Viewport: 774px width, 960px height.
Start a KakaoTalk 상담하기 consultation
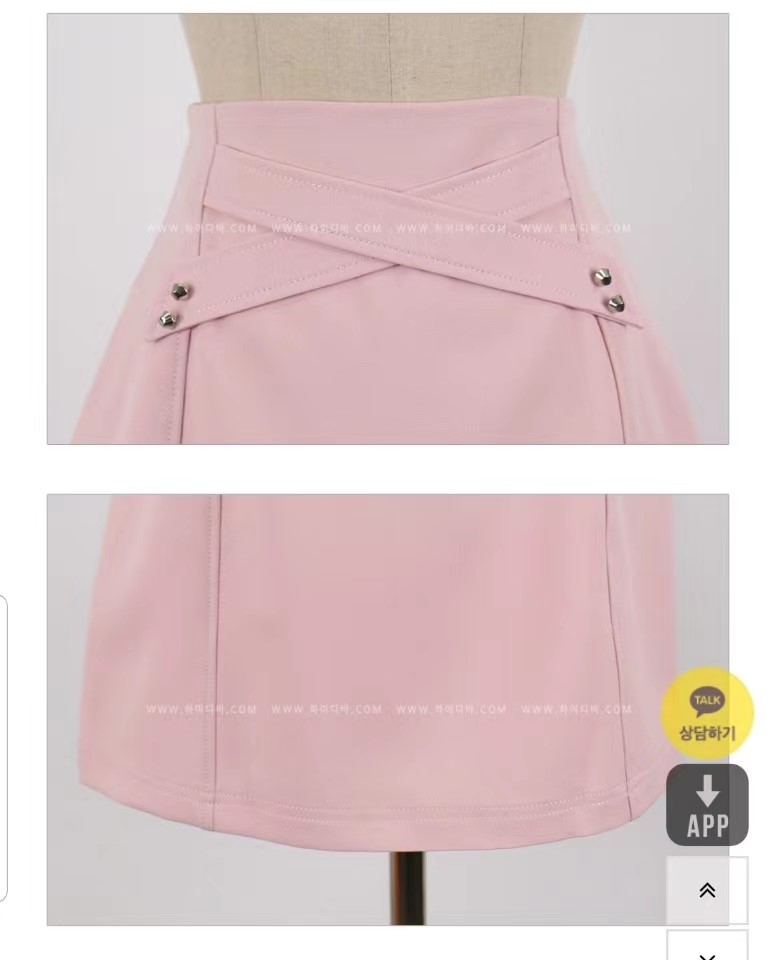pyautogui.click(x=707, y=714)
